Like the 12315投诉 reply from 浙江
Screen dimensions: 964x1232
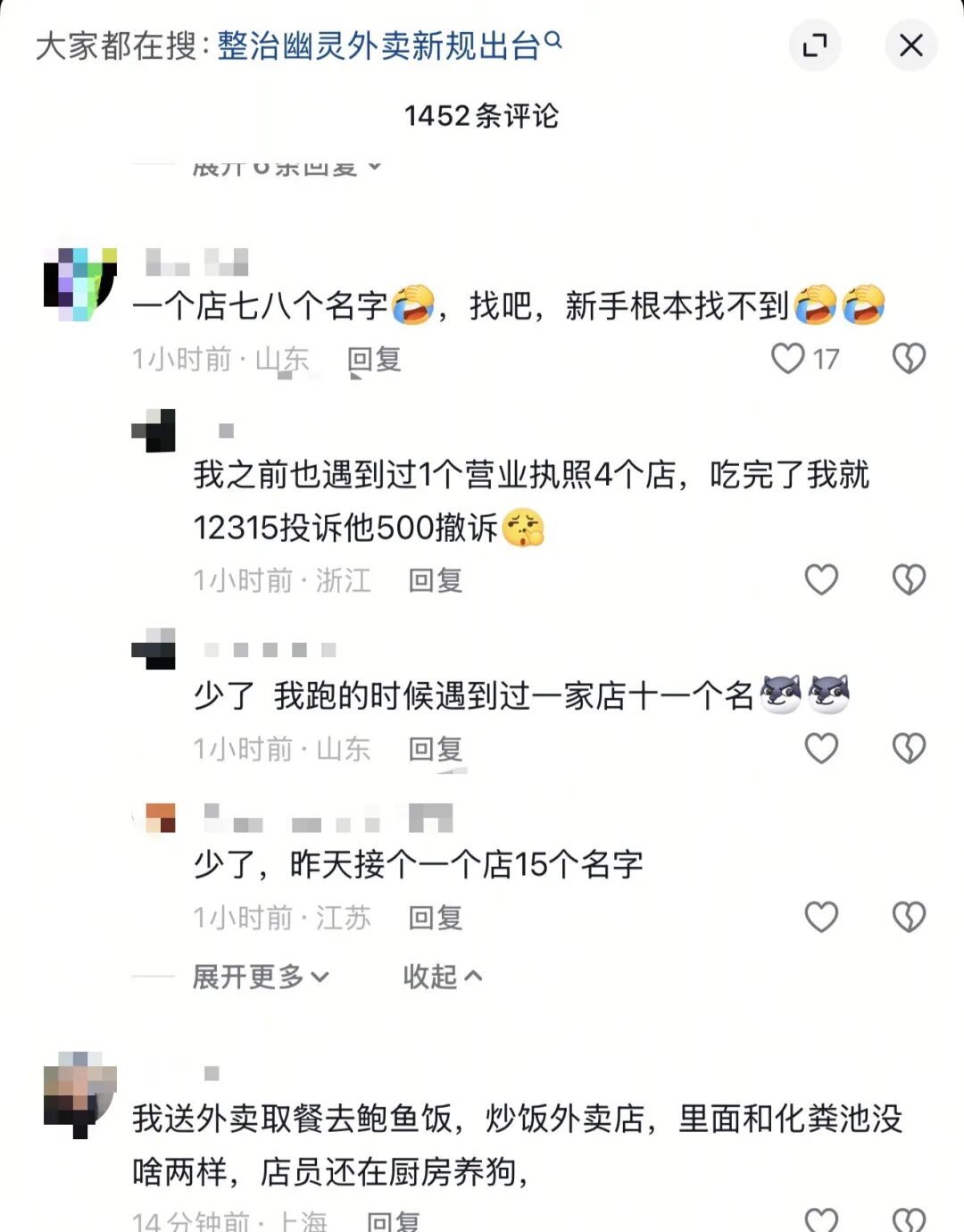coord(820,580)
